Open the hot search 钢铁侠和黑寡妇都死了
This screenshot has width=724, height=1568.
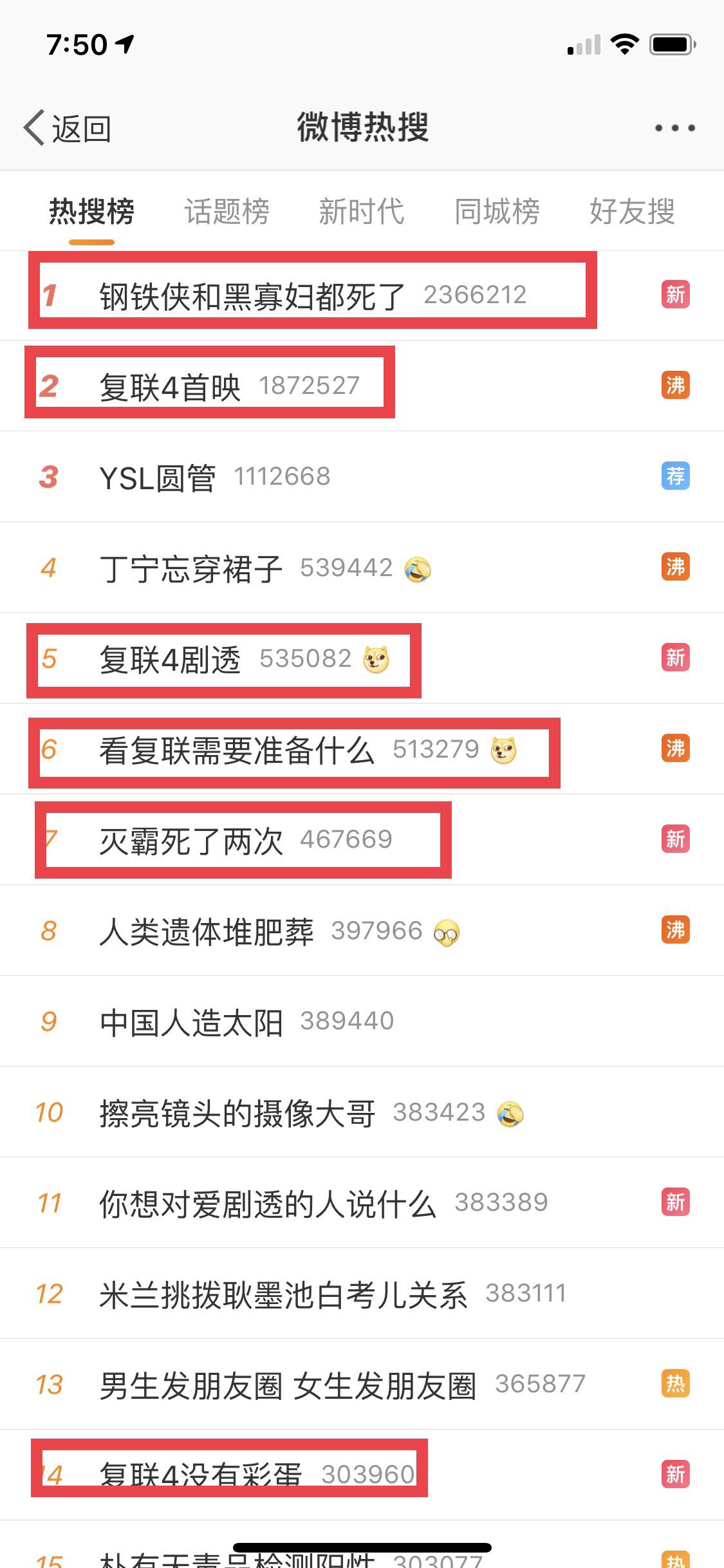coord(252,295)
